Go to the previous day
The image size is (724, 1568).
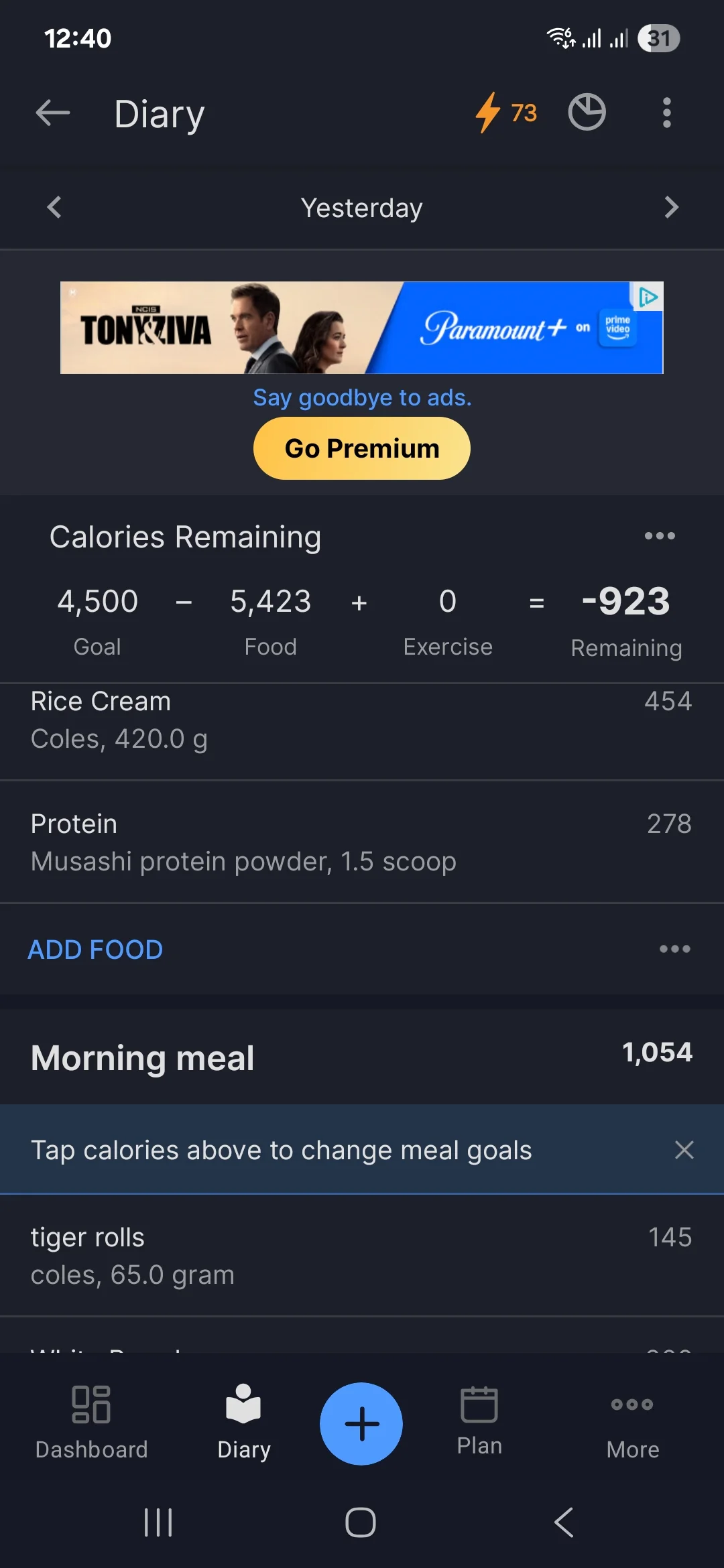click(54, 208)
